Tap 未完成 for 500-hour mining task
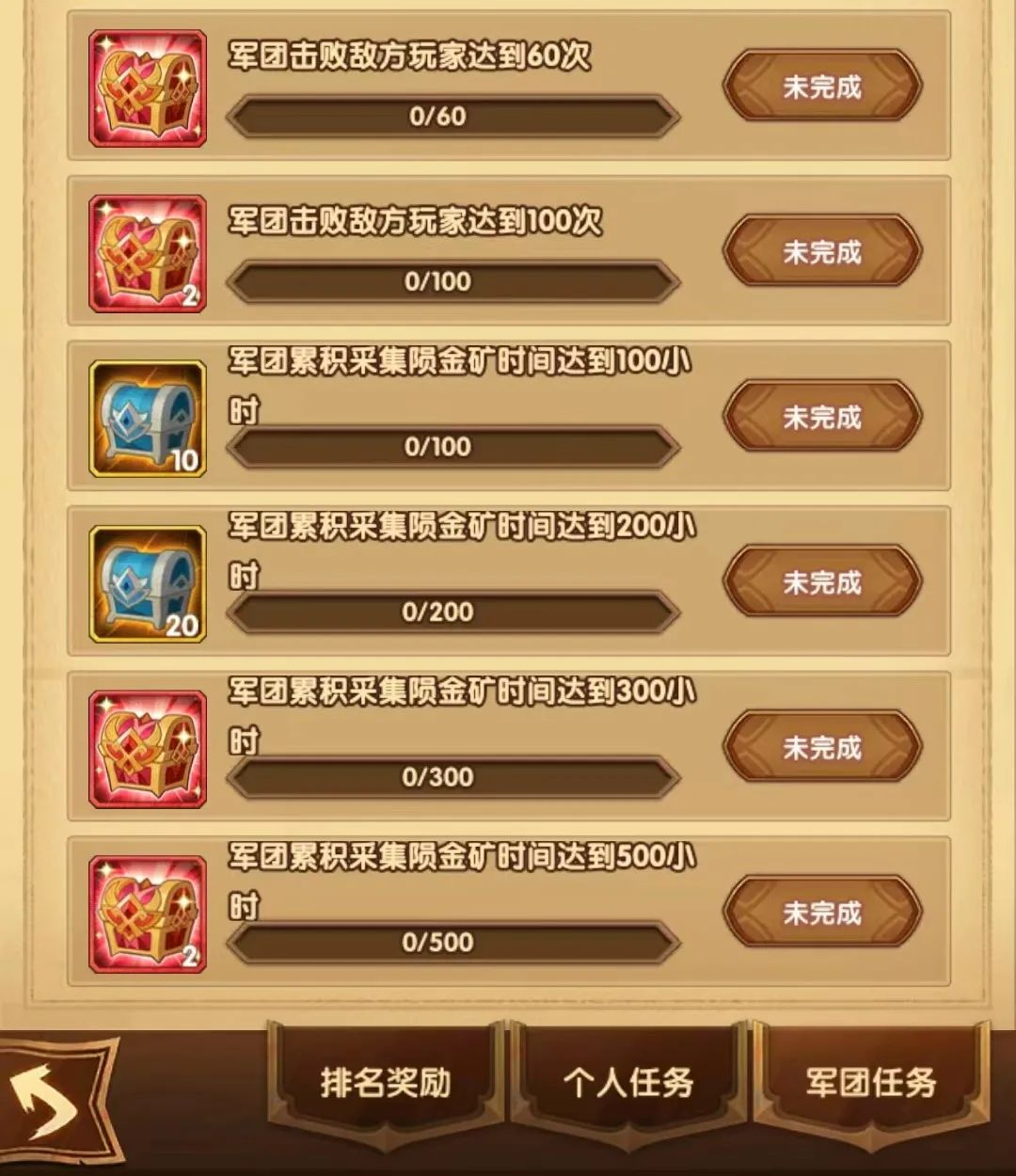The image size is (1016, 1176). (x=822, y=913)
